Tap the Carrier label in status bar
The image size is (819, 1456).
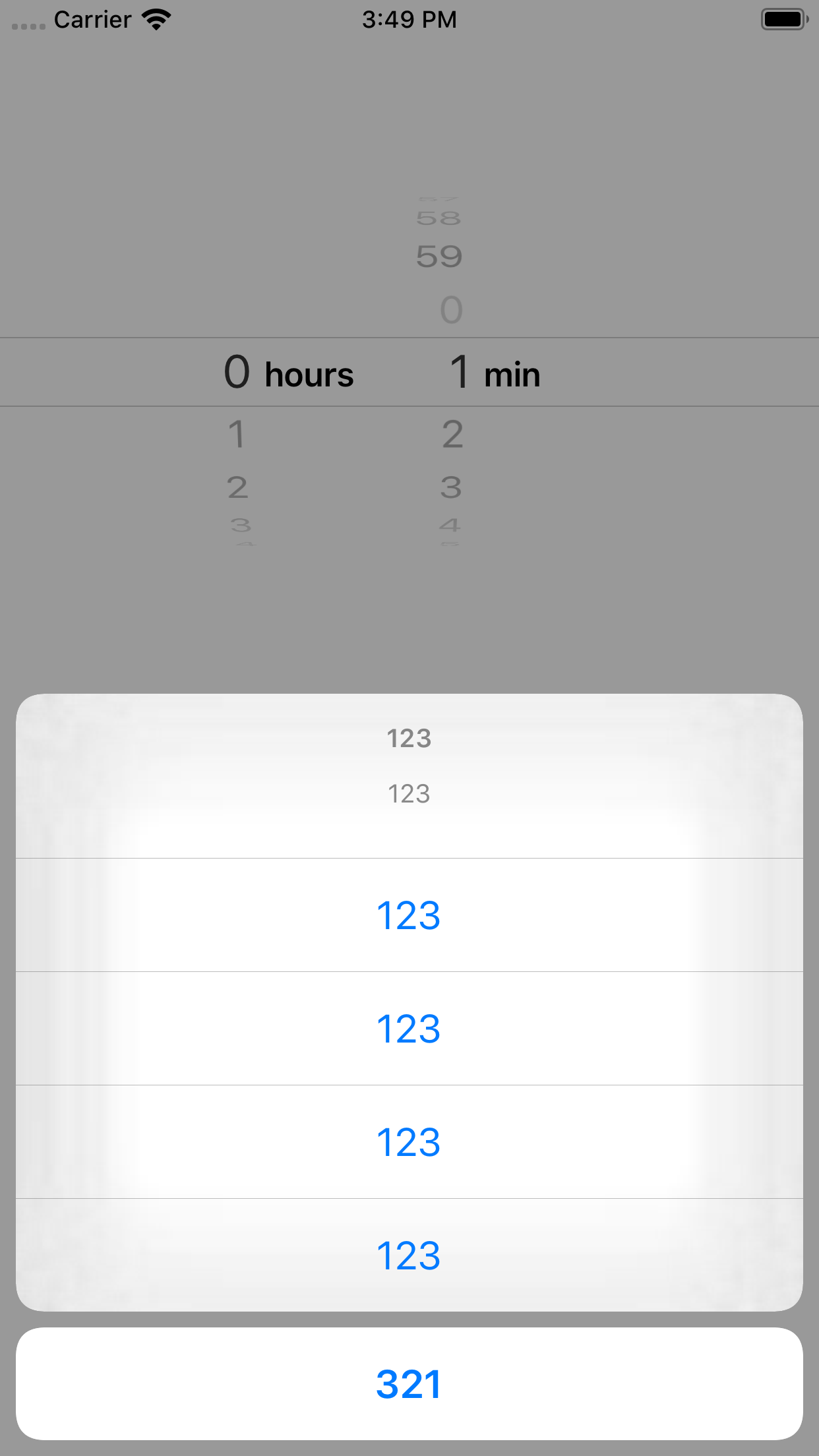(92, 19)
